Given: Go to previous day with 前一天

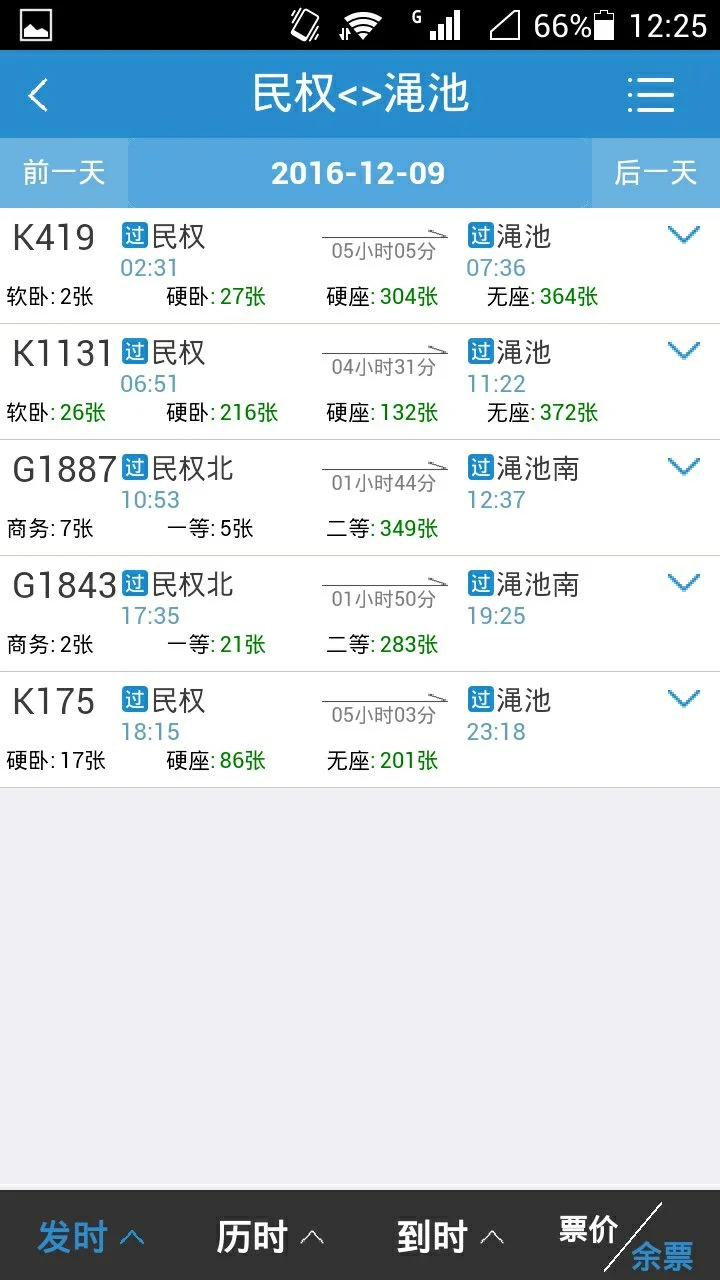Looking at the screenshot, I should click(x=63, y=172).
